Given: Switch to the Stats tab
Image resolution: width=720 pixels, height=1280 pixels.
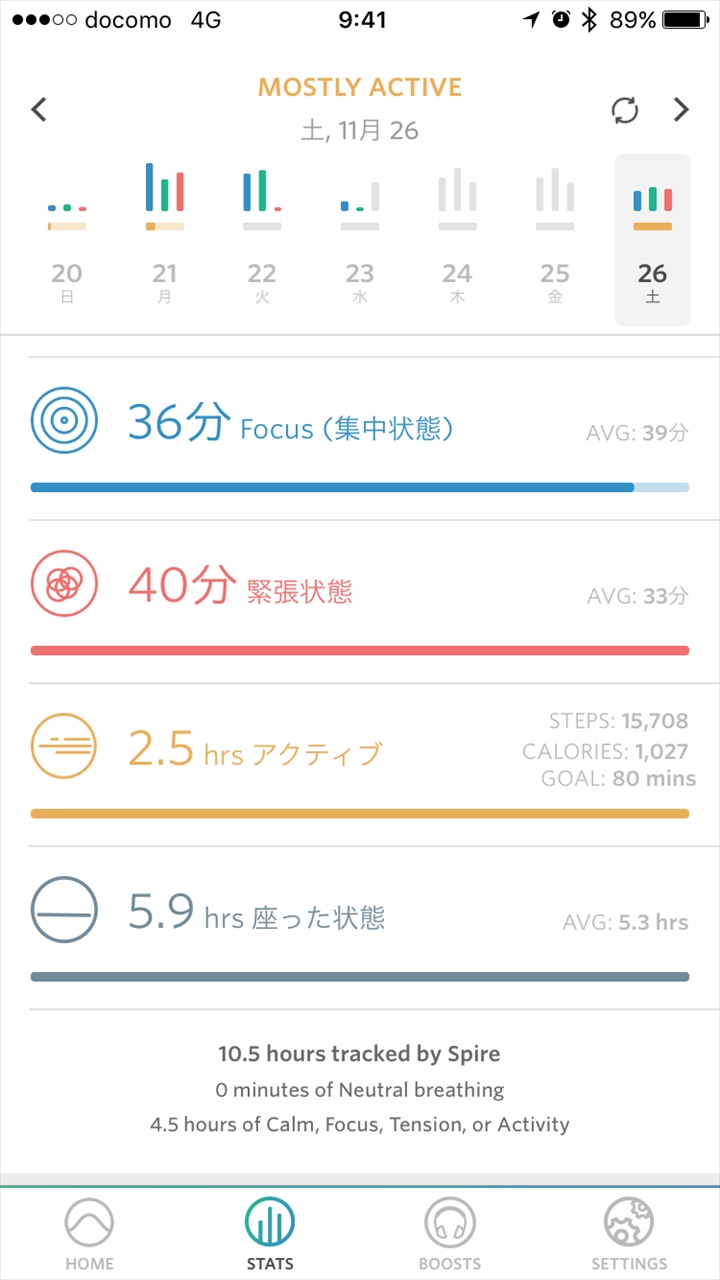Looking at the screenshot, I should coord(270,1234).
